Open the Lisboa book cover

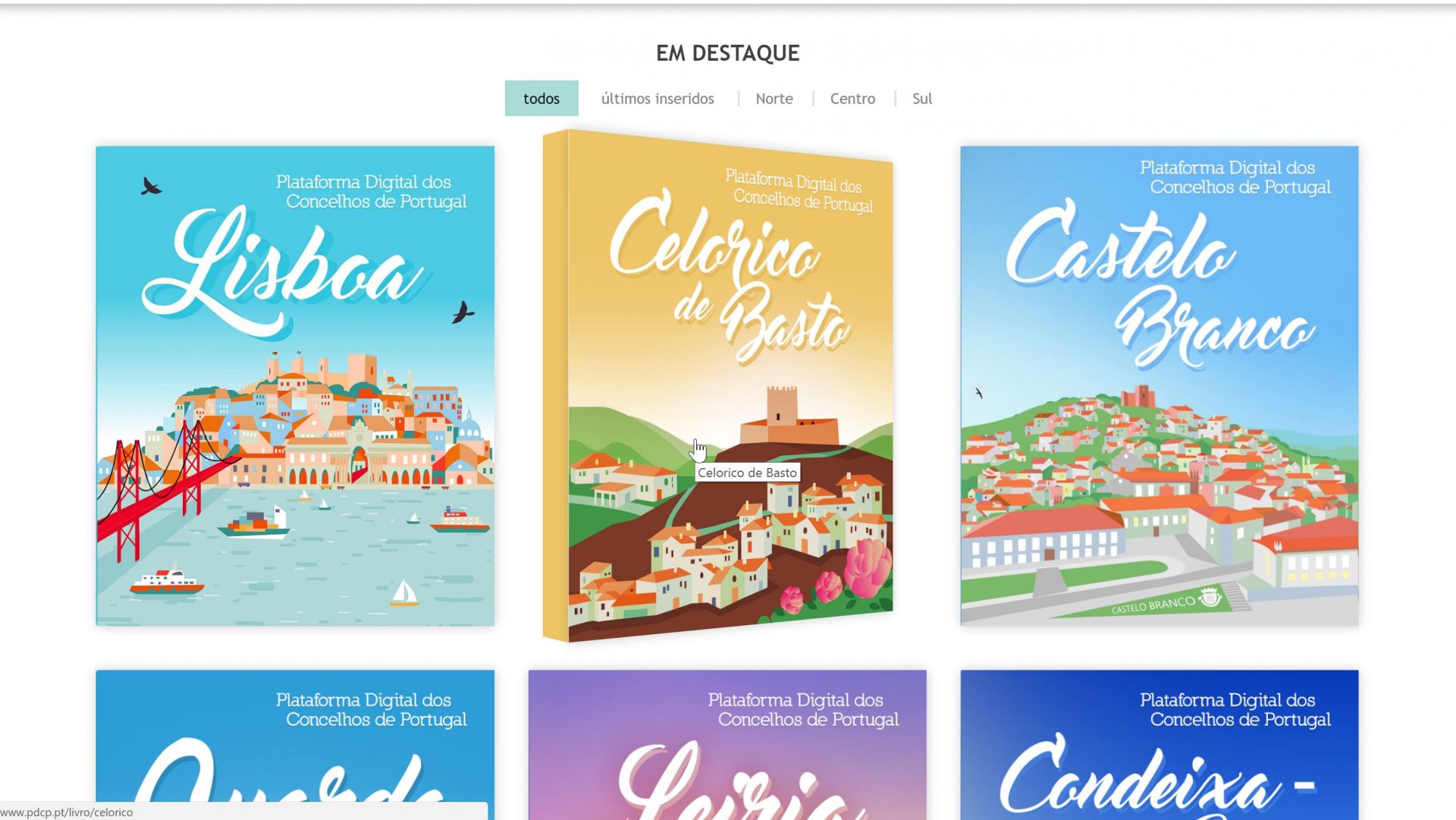(x=295, y=386)
